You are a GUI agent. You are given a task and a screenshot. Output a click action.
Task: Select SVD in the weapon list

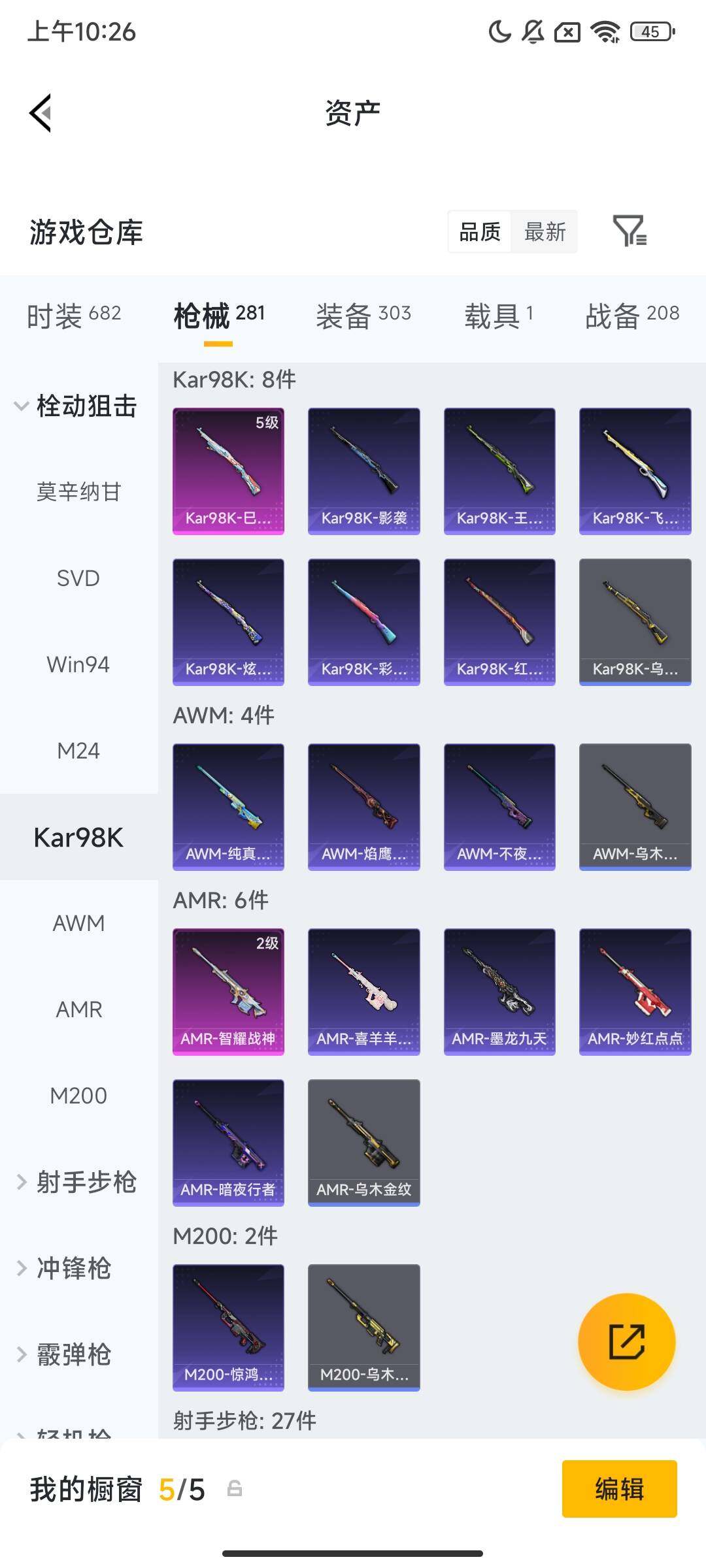tap(78, 578)
